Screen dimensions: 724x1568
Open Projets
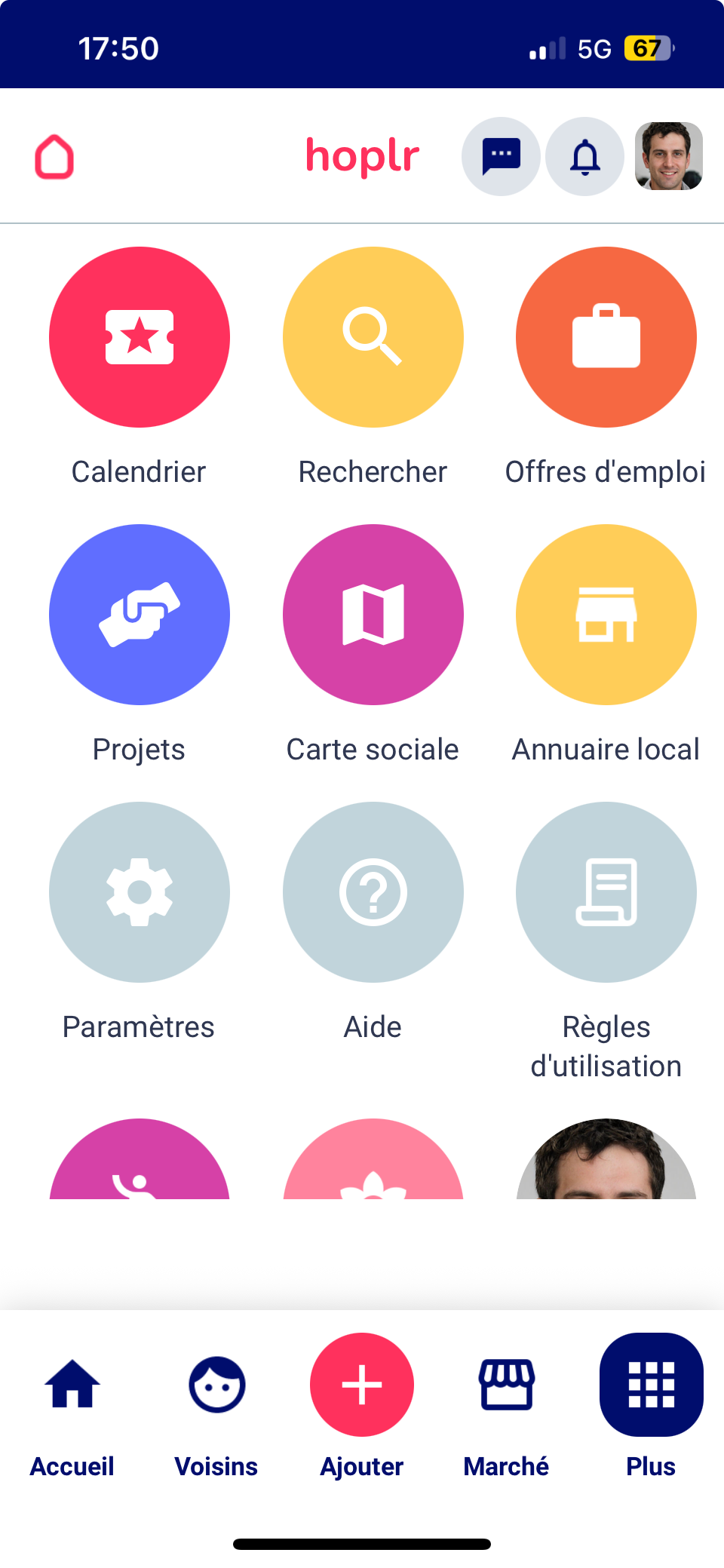pyautogui.click(x=140, y=615)
